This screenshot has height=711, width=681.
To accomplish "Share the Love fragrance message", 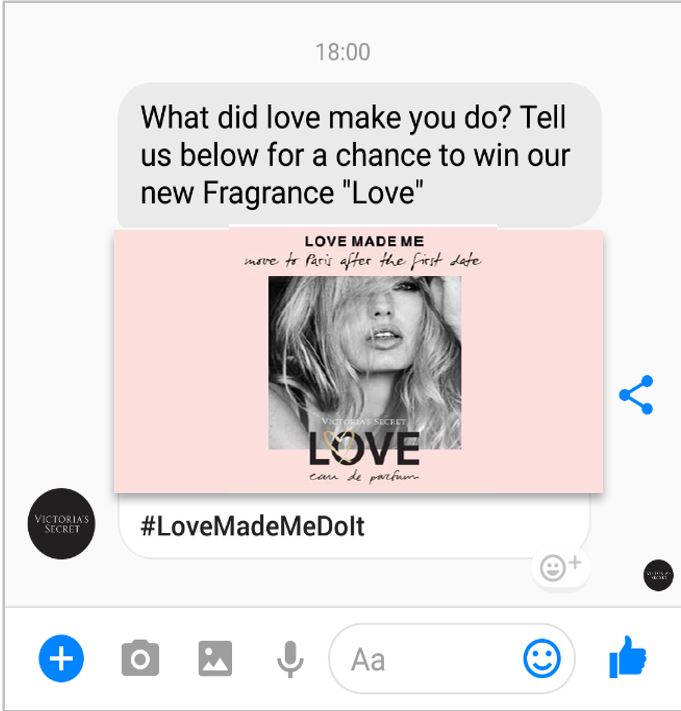I will [x=636, y=395].
